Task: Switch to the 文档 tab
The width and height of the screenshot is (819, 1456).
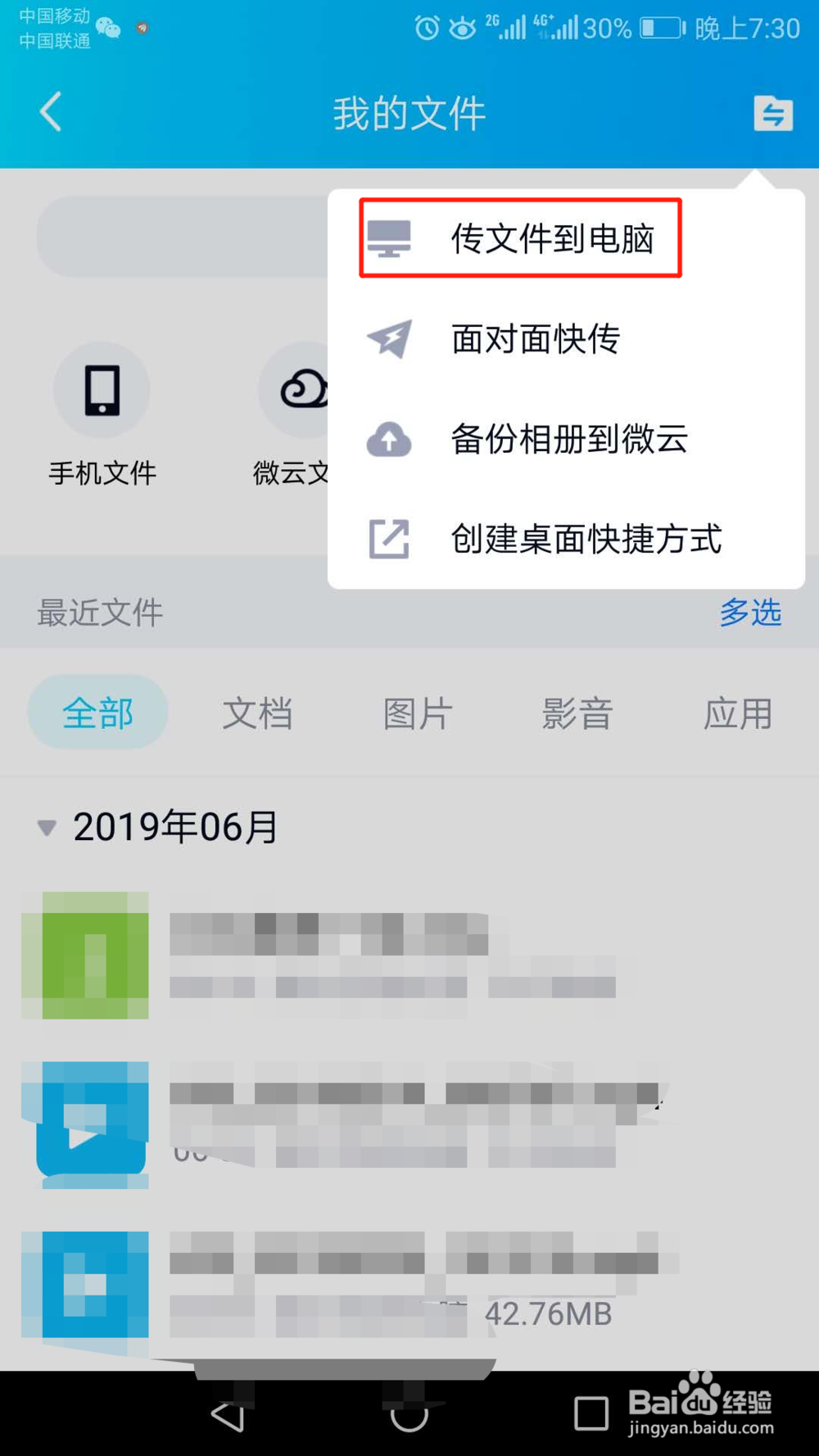Action: [257, 714]
